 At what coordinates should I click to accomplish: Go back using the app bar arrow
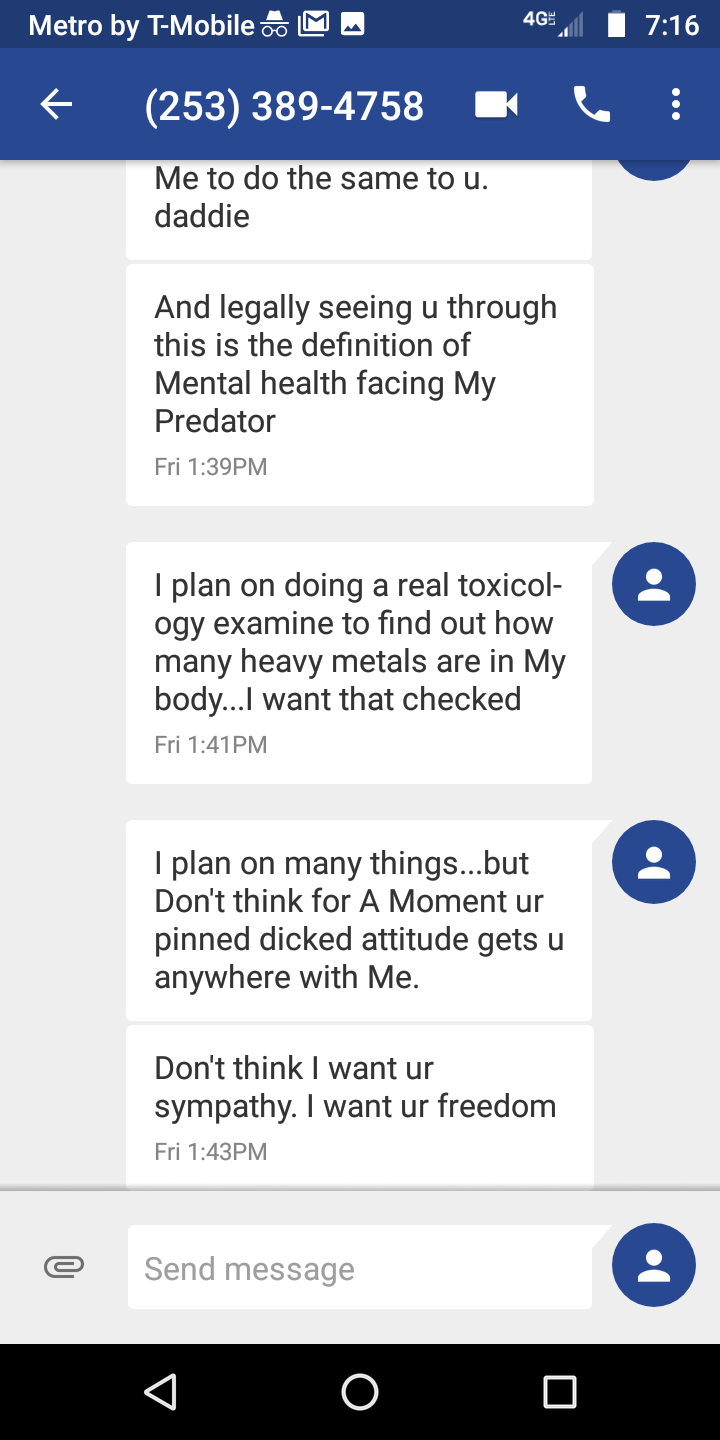[56, 105]
